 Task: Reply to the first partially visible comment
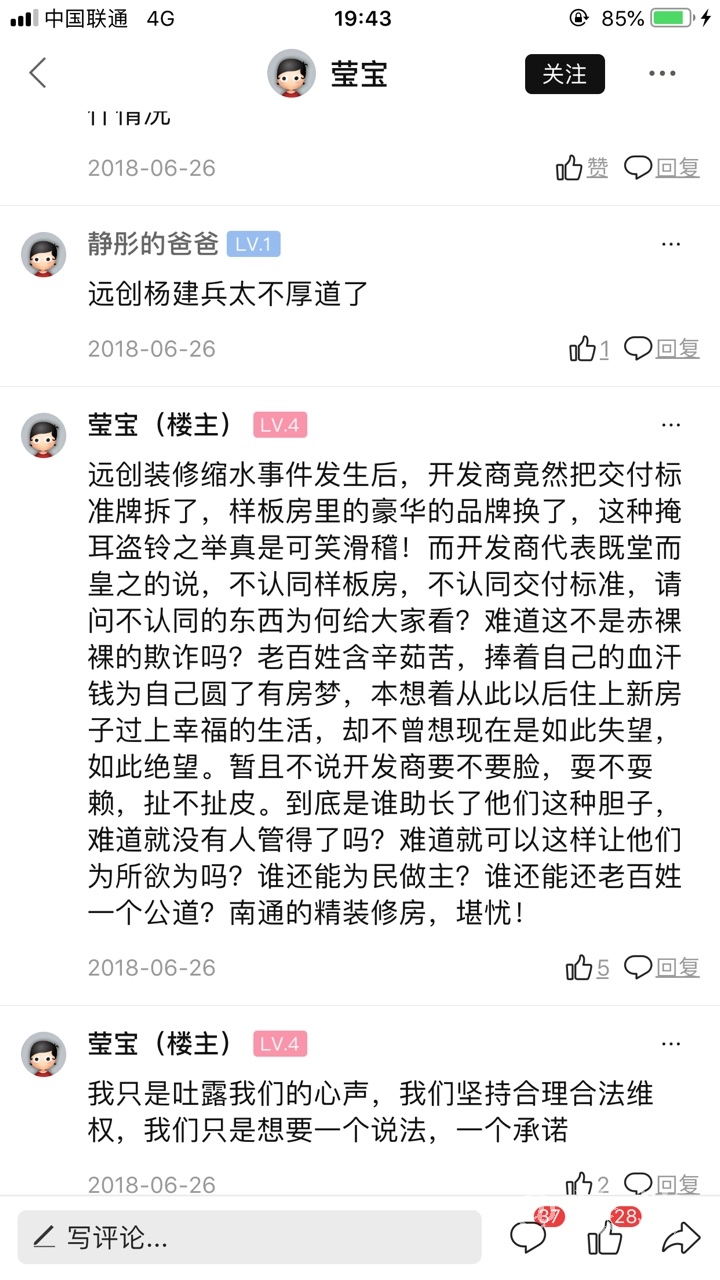pyautogui.click(x=662, y=168)
